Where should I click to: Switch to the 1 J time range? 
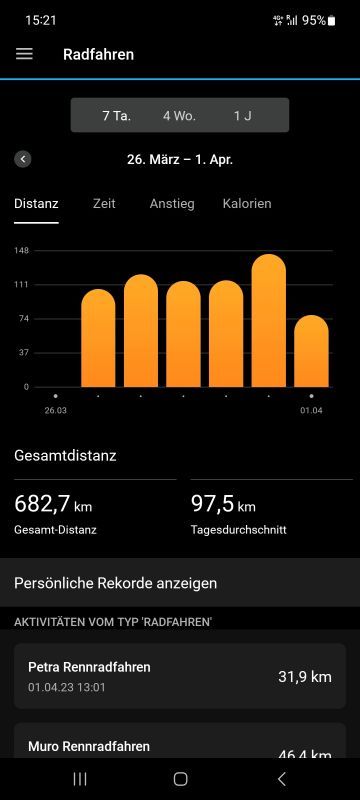pyautogui.click(x=243, y=115)
